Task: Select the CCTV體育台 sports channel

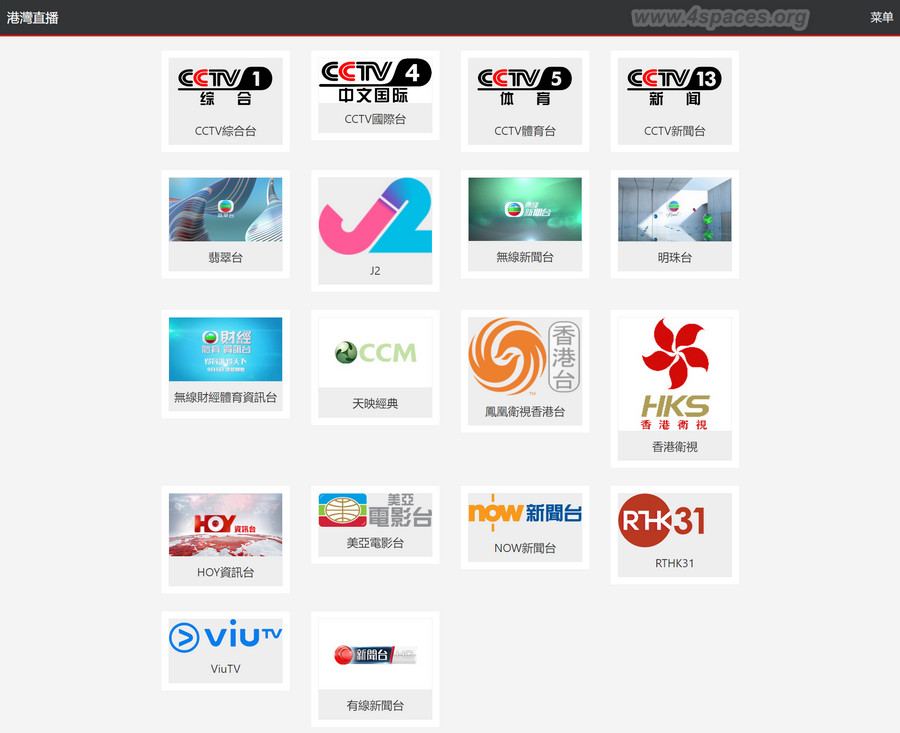Action: 525,100
